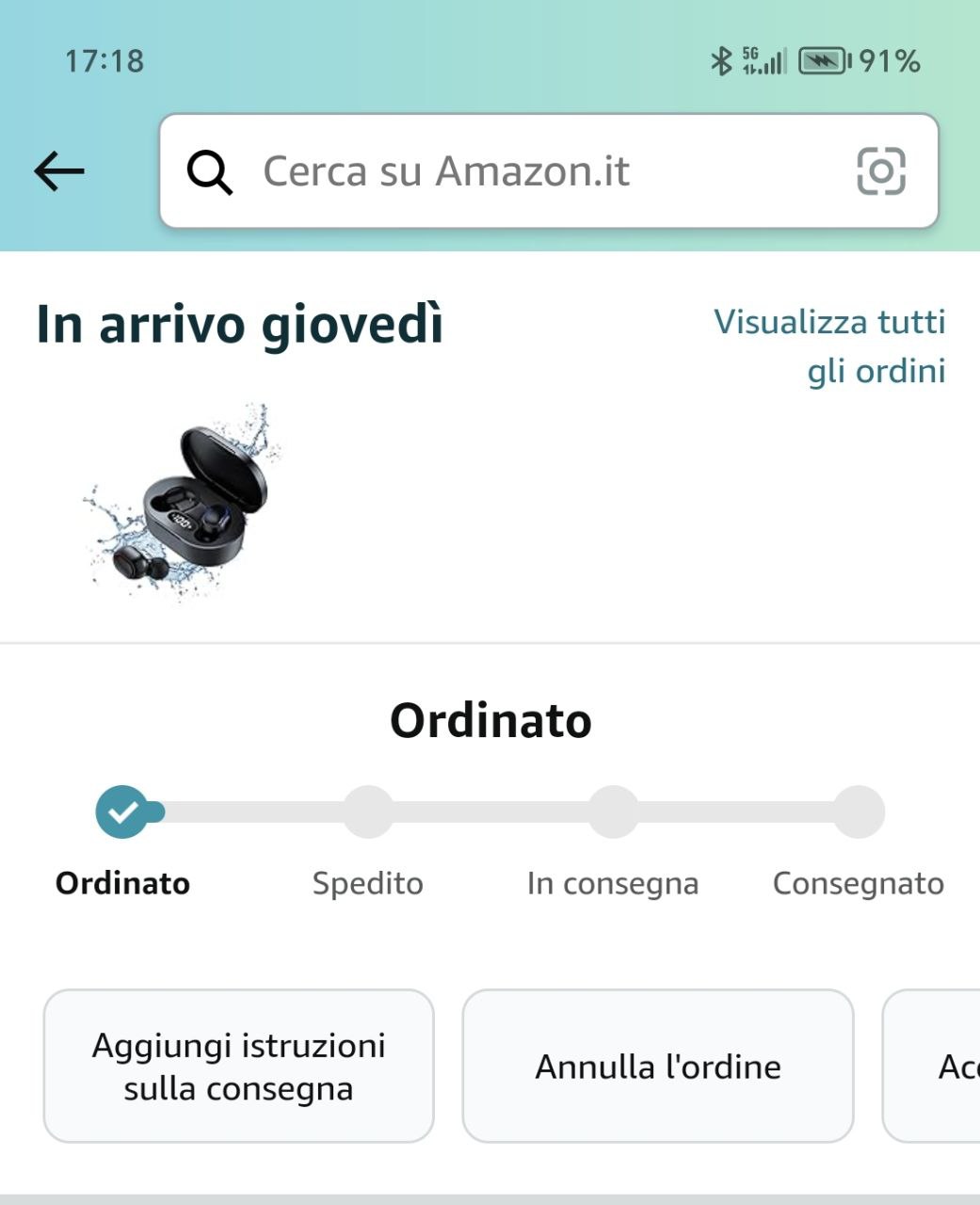This screenshot has height=1205, width=980.
Task: Select Aggiungi istruzioni sulla consegna
Action: point(238,1066)
